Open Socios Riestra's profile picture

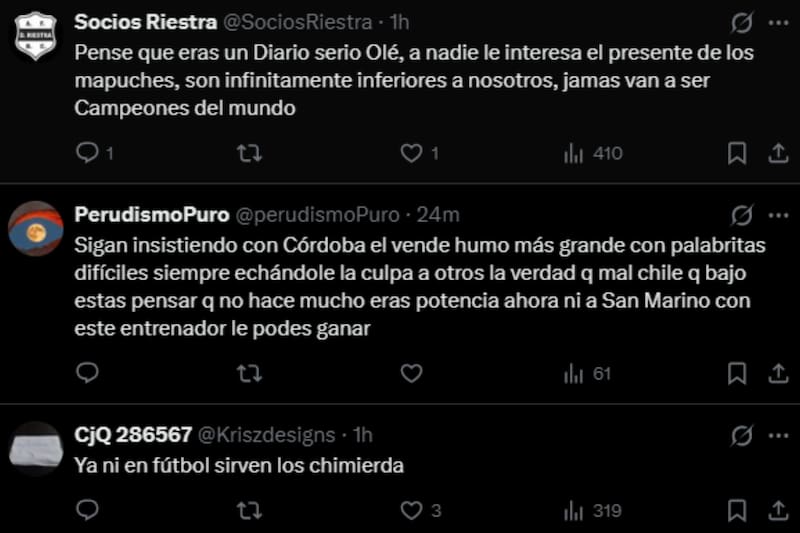[36, 36]
